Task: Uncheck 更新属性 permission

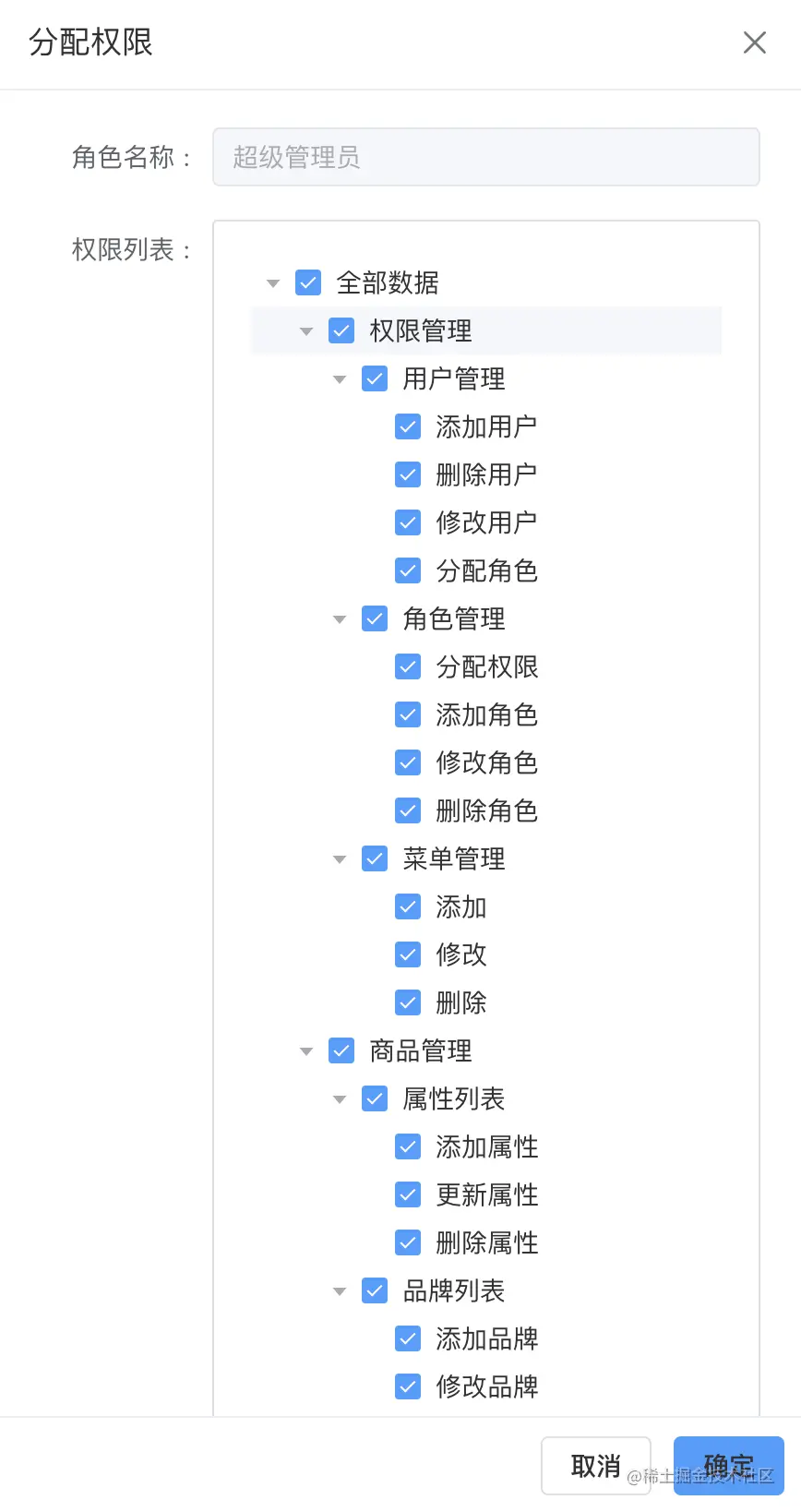Action: [x=408, y=1194]
